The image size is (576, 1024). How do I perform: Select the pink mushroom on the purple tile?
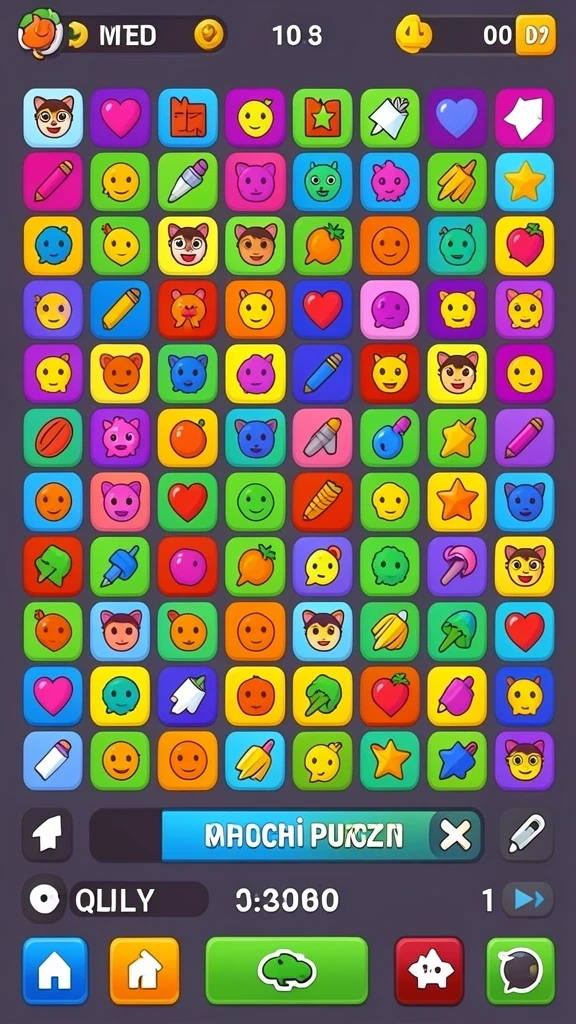tap(457, 566)
